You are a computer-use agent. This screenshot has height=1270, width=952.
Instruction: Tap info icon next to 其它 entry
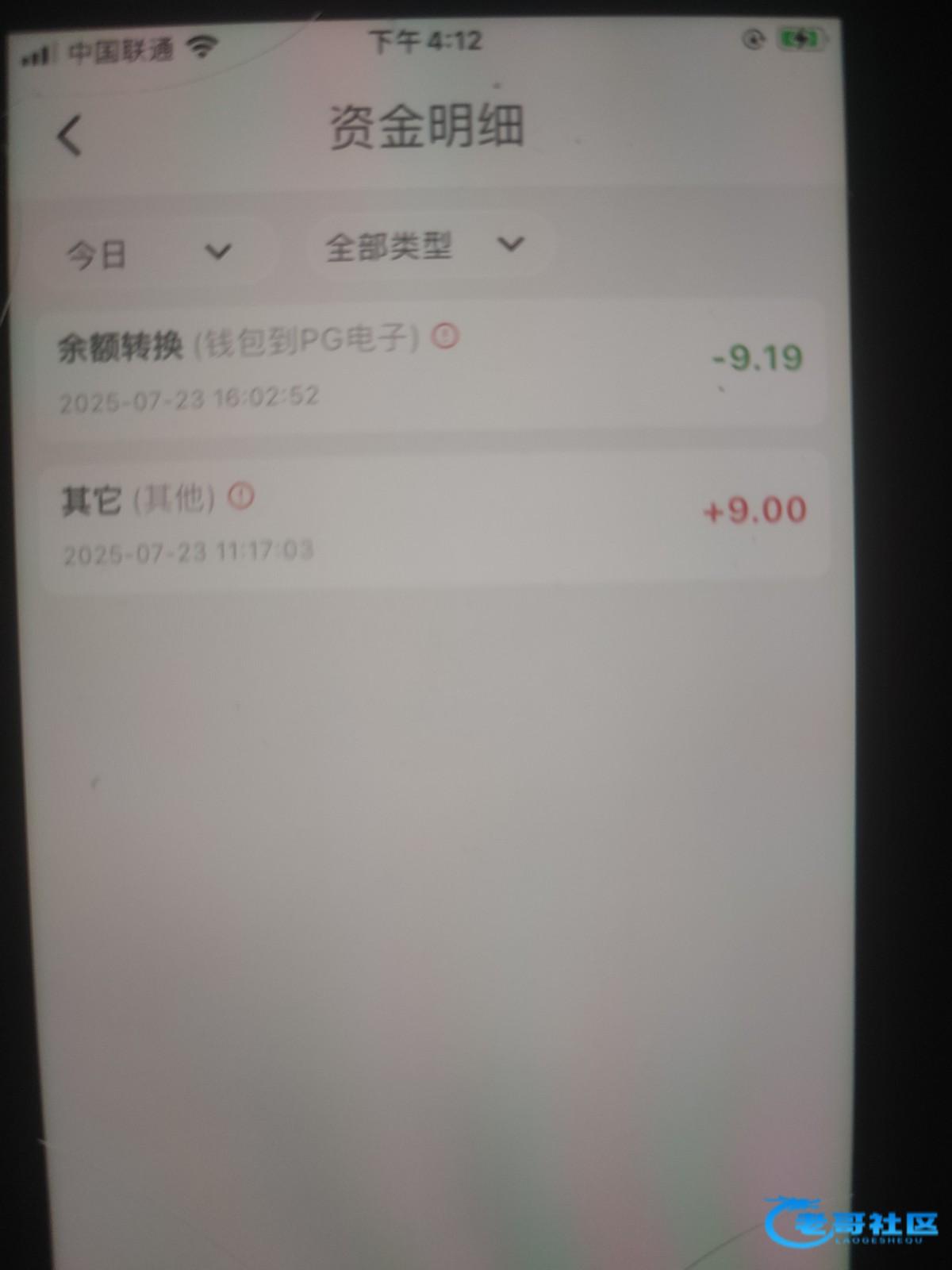pos(241,497)
